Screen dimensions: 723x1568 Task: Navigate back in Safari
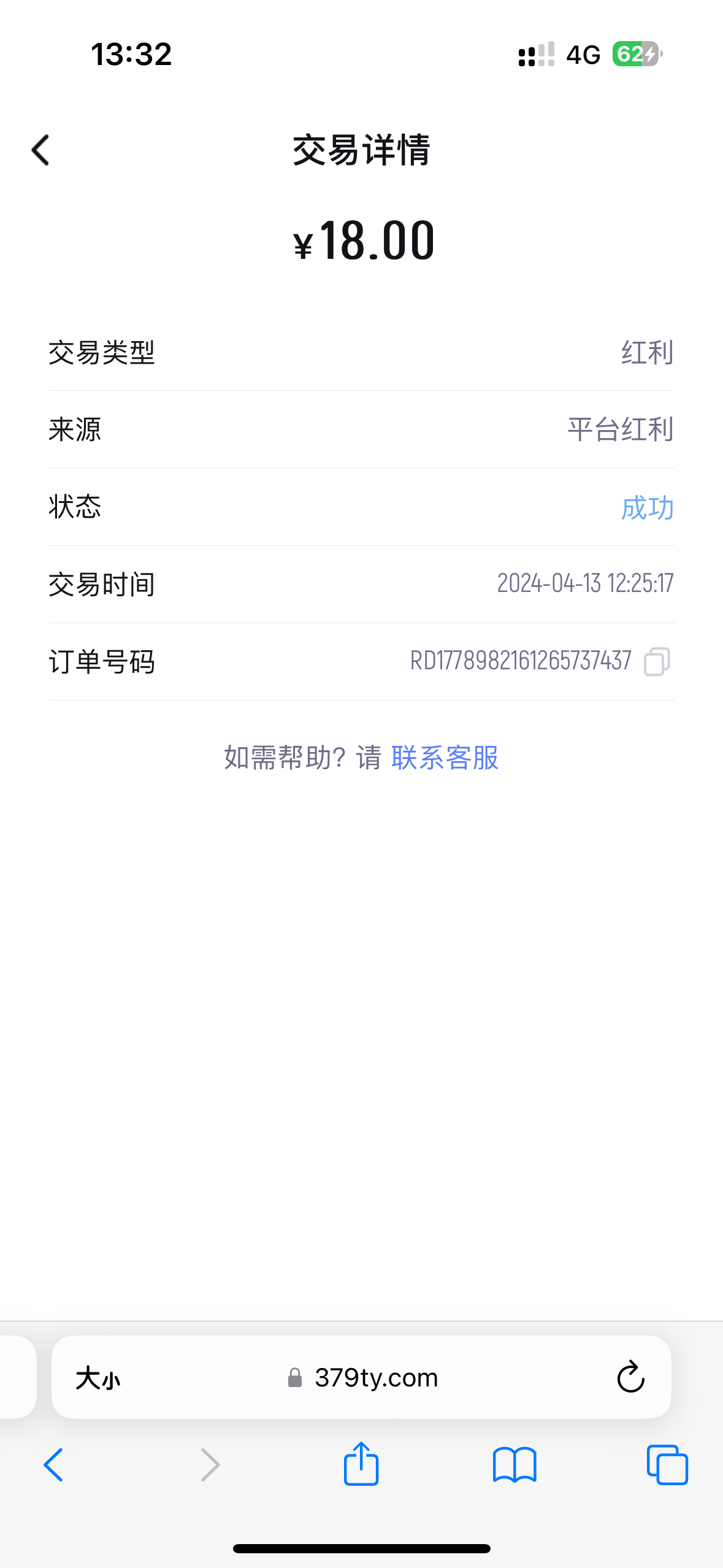point(54,1465)
